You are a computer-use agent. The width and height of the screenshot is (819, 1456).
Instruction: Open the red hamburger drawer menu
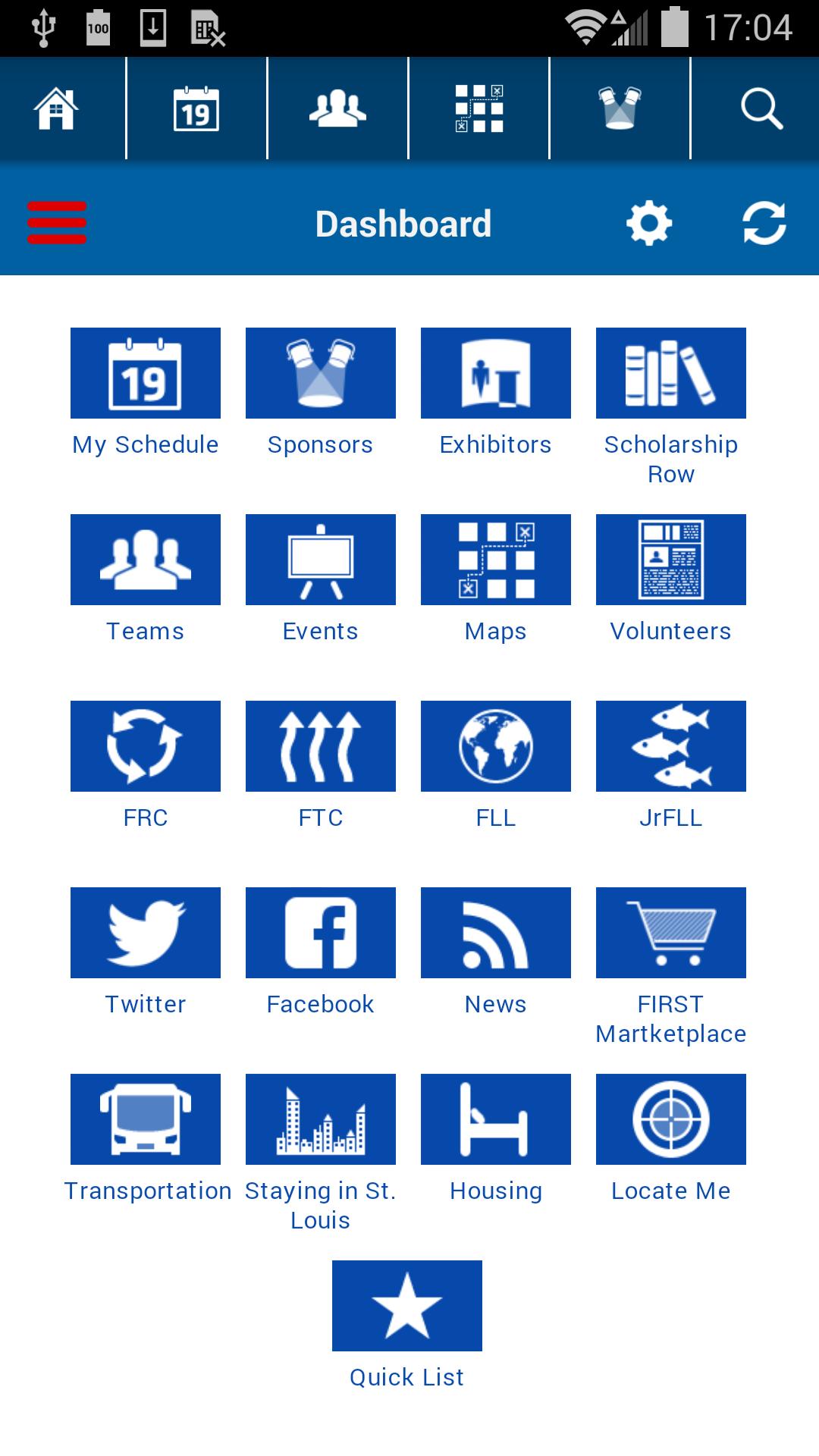(57, 223)
